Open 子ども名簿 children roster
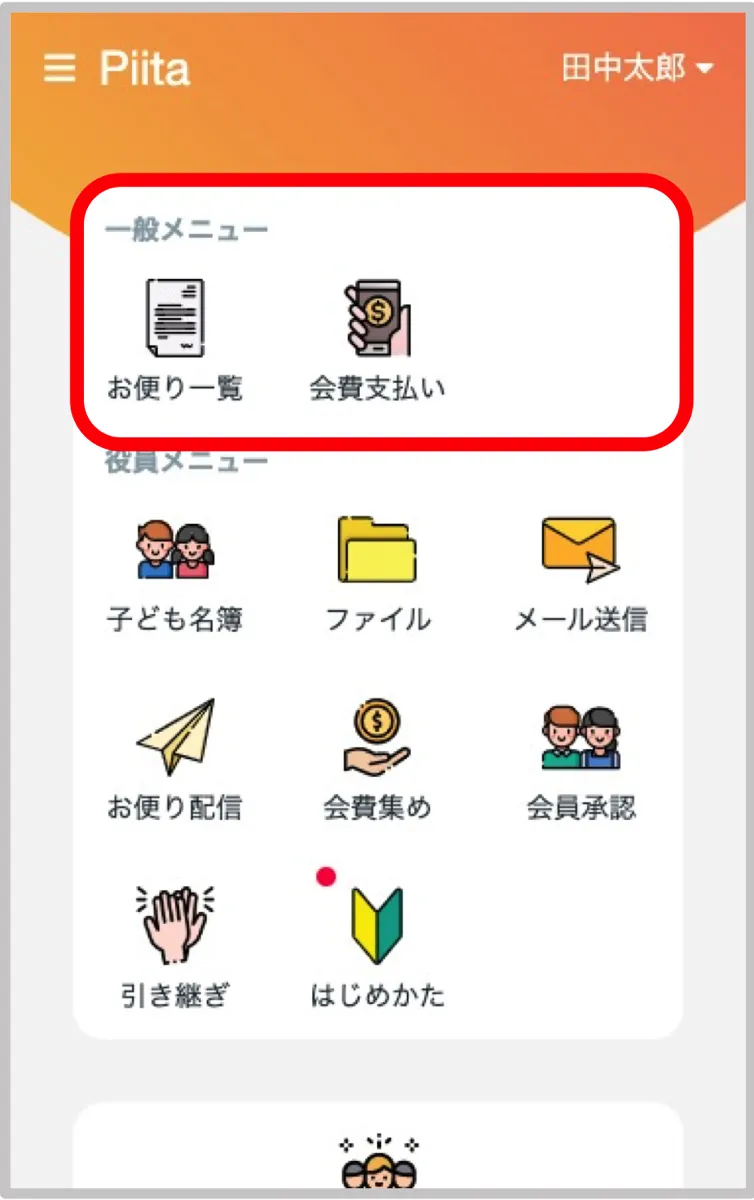 pyautogui.click(x=175, y=573)
